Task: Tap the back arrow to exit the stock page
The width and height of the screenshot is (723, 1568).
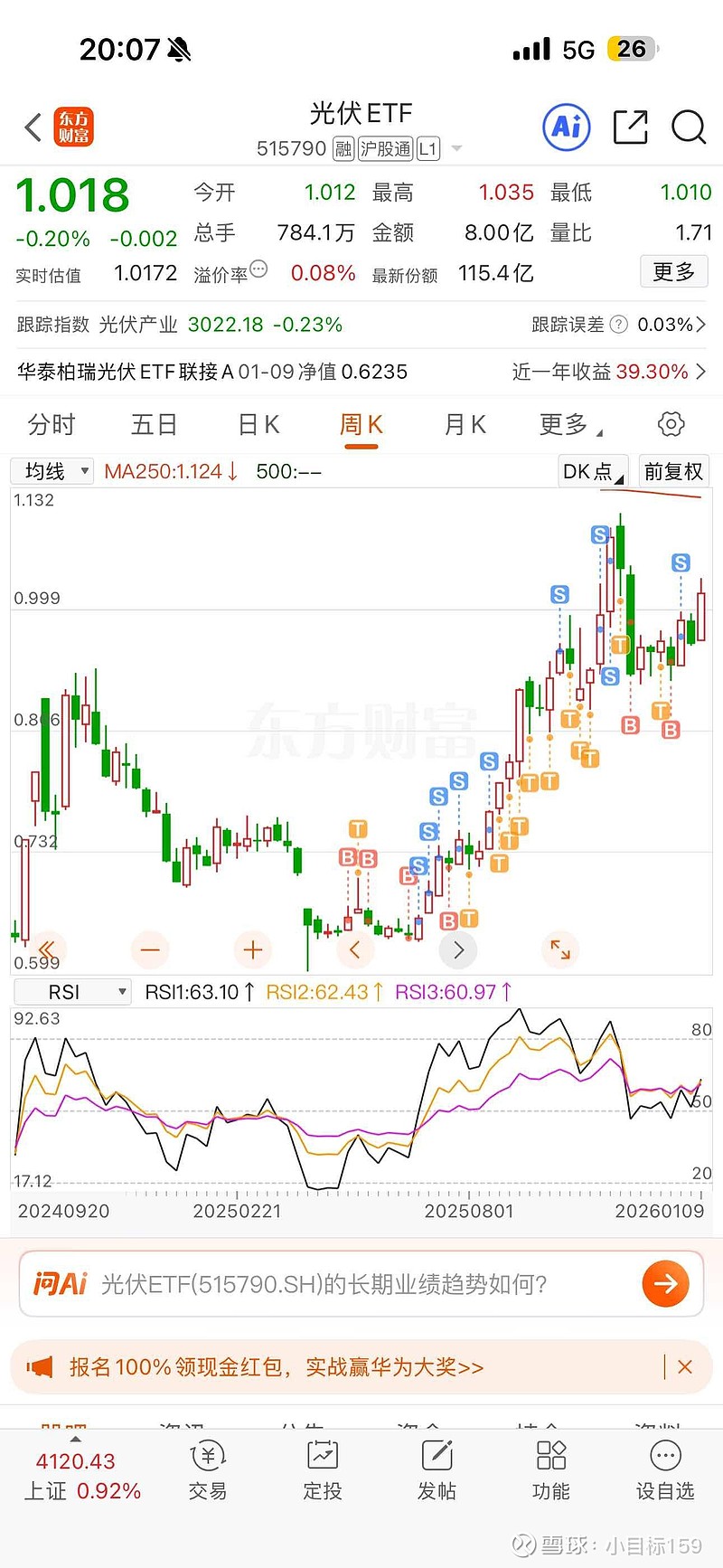Action: (32, 127)
